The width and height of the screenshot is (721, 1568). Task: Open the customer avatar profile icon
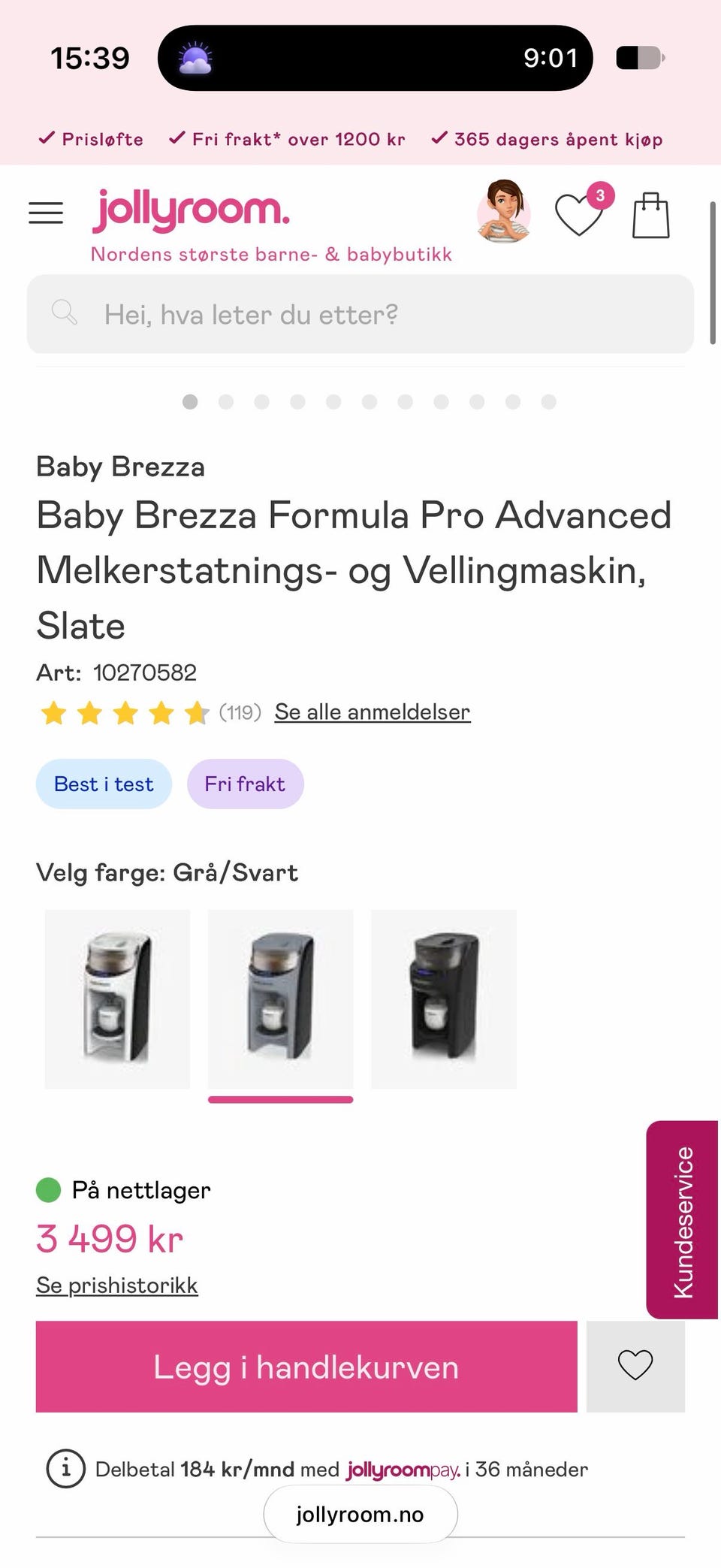[x=504, y=211]
